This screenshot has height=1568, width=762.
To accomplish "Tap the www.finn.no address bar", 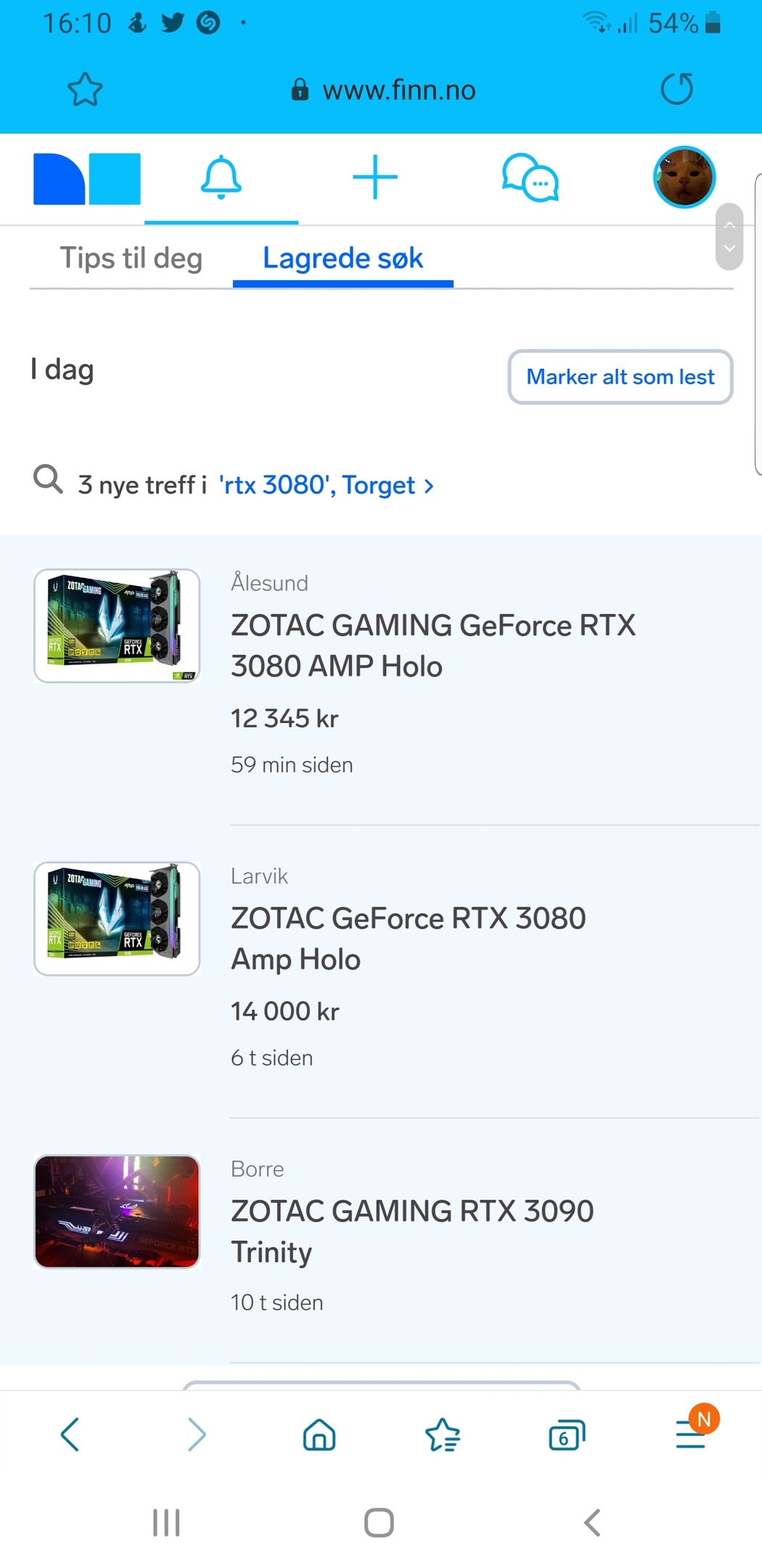I will pyautogui.click(x=383, y=90).
